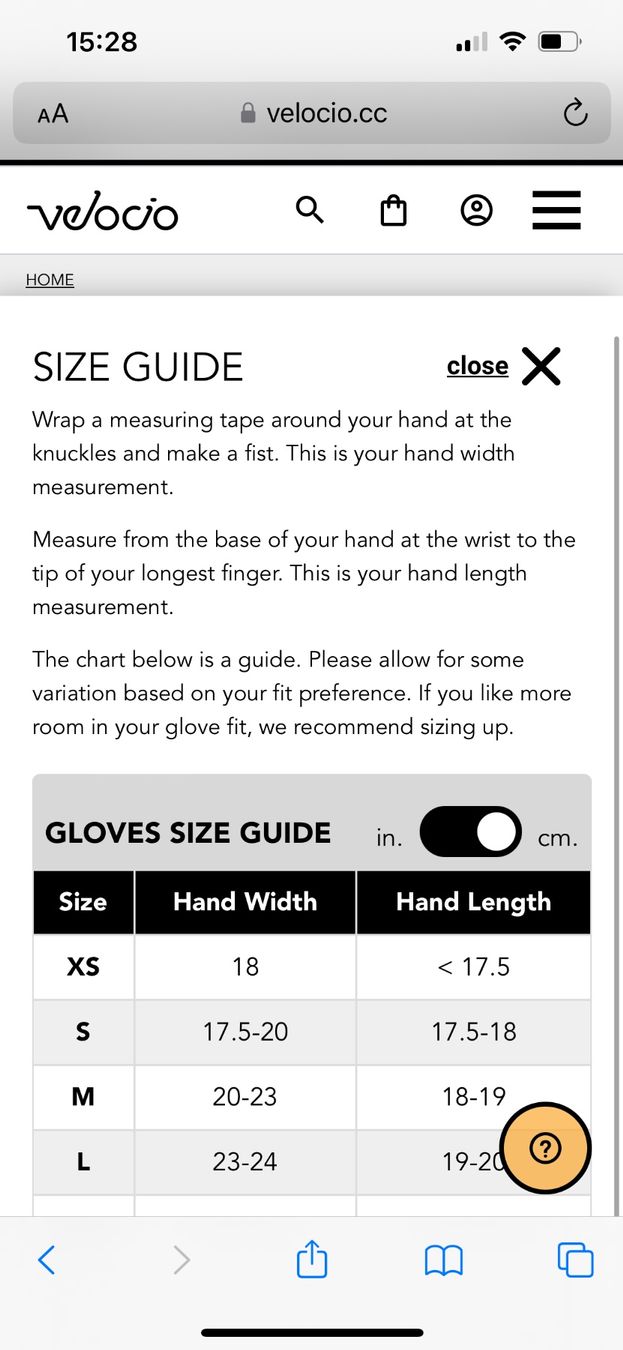Open the account profile icon
Image resolution: width=623 pixels, height=1350 pixels.
click(477, 211)
